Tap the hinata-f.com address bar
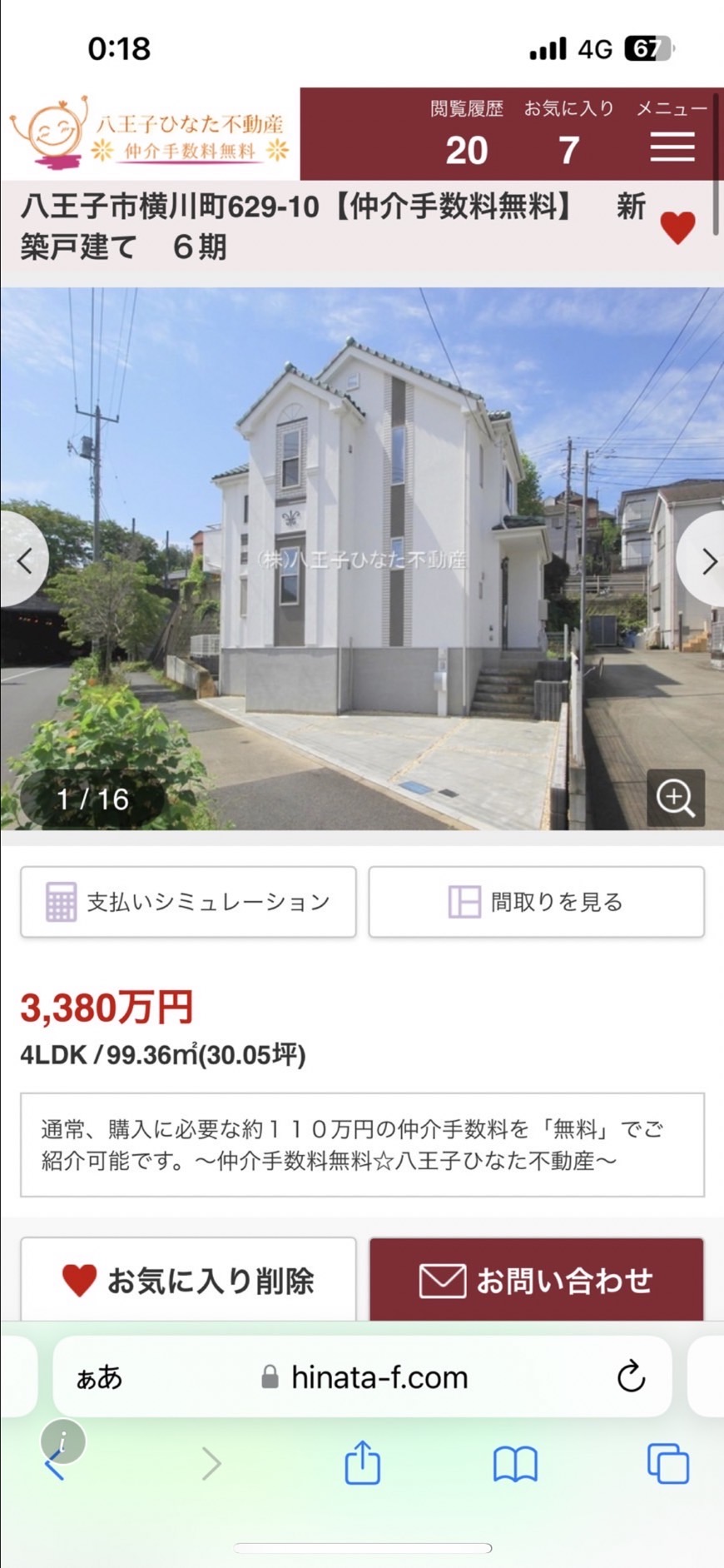Screen dimensions: 724x1568 pos(363,1377)
